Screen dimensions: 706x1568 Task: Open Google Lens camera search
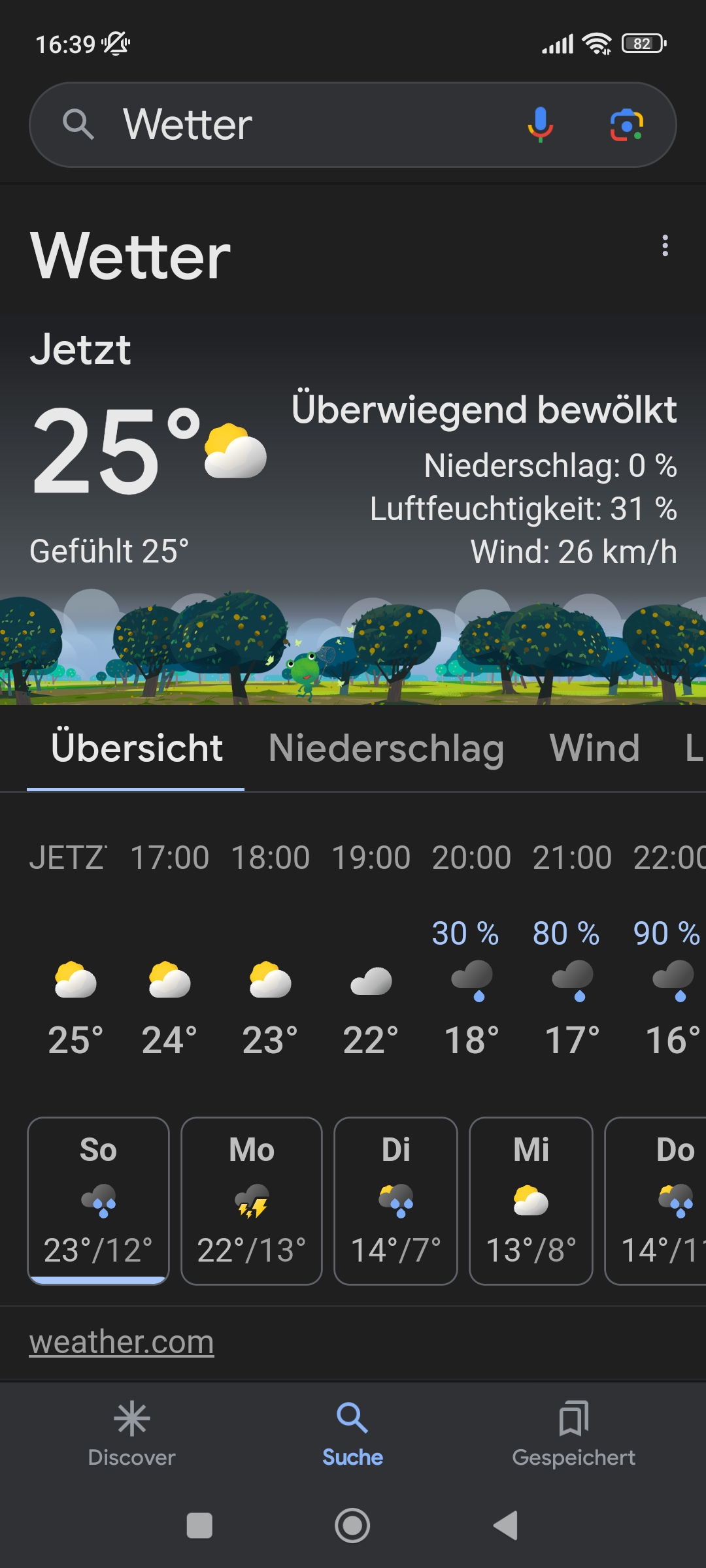coord(627,124)
